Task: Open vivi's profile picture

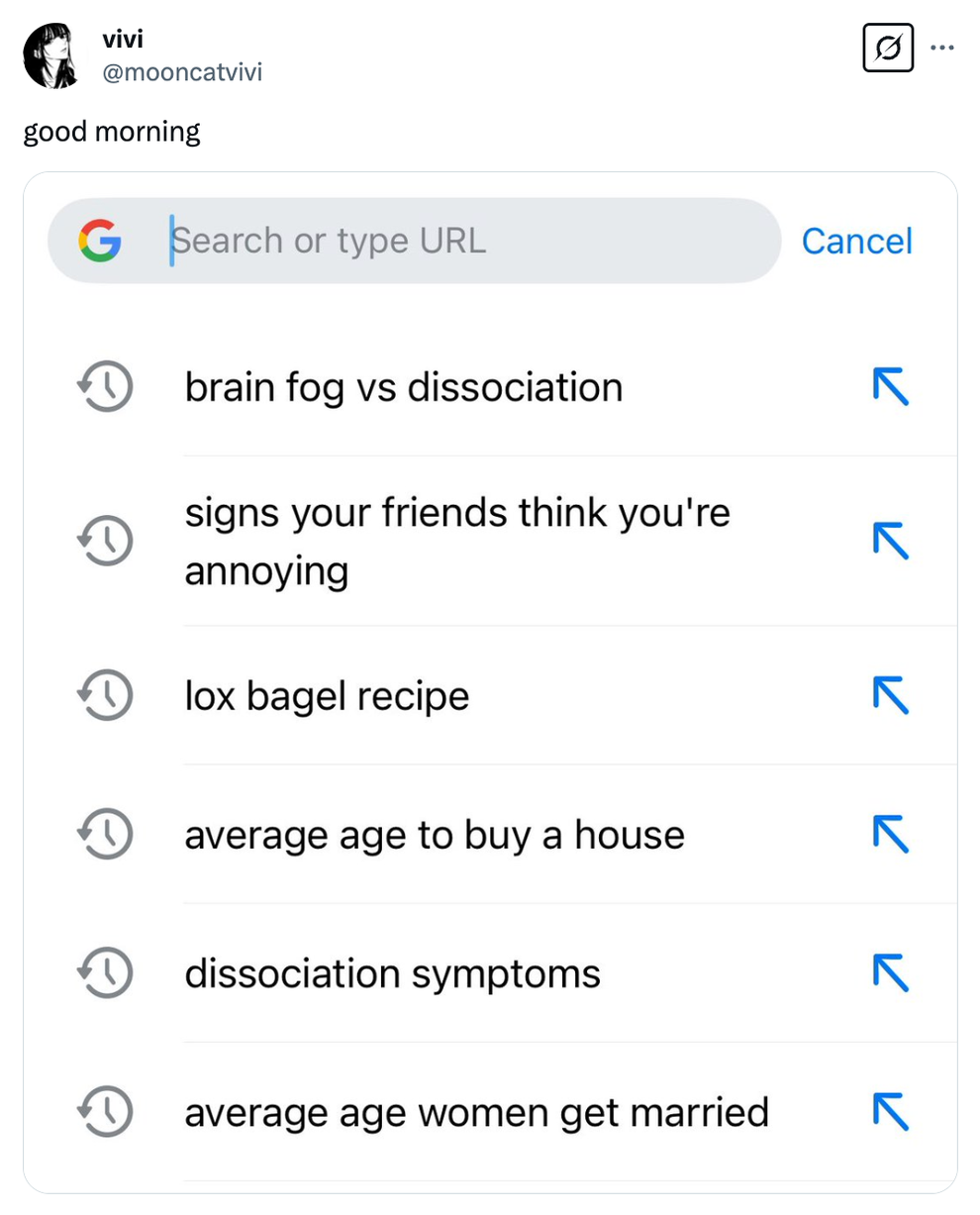Action: tap(51, 55)
